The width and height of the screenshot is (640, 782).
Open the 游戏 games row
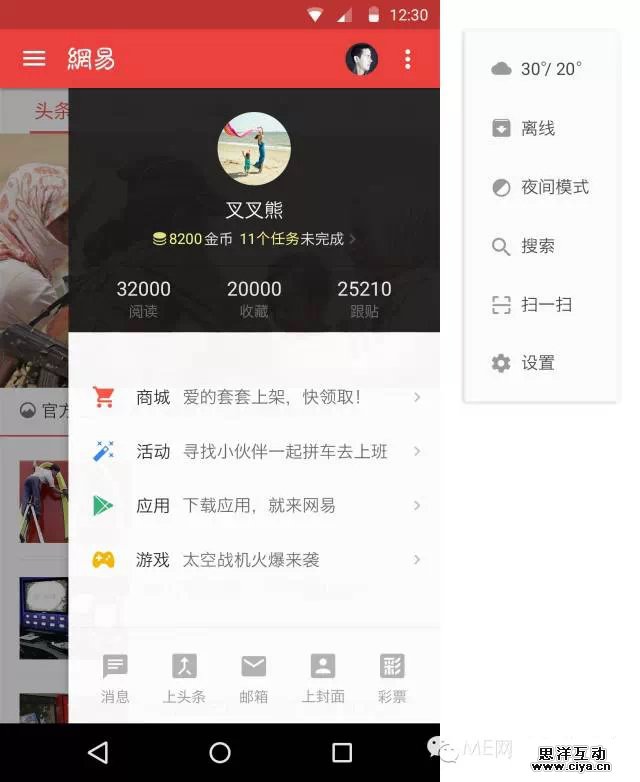click(255, 559)
